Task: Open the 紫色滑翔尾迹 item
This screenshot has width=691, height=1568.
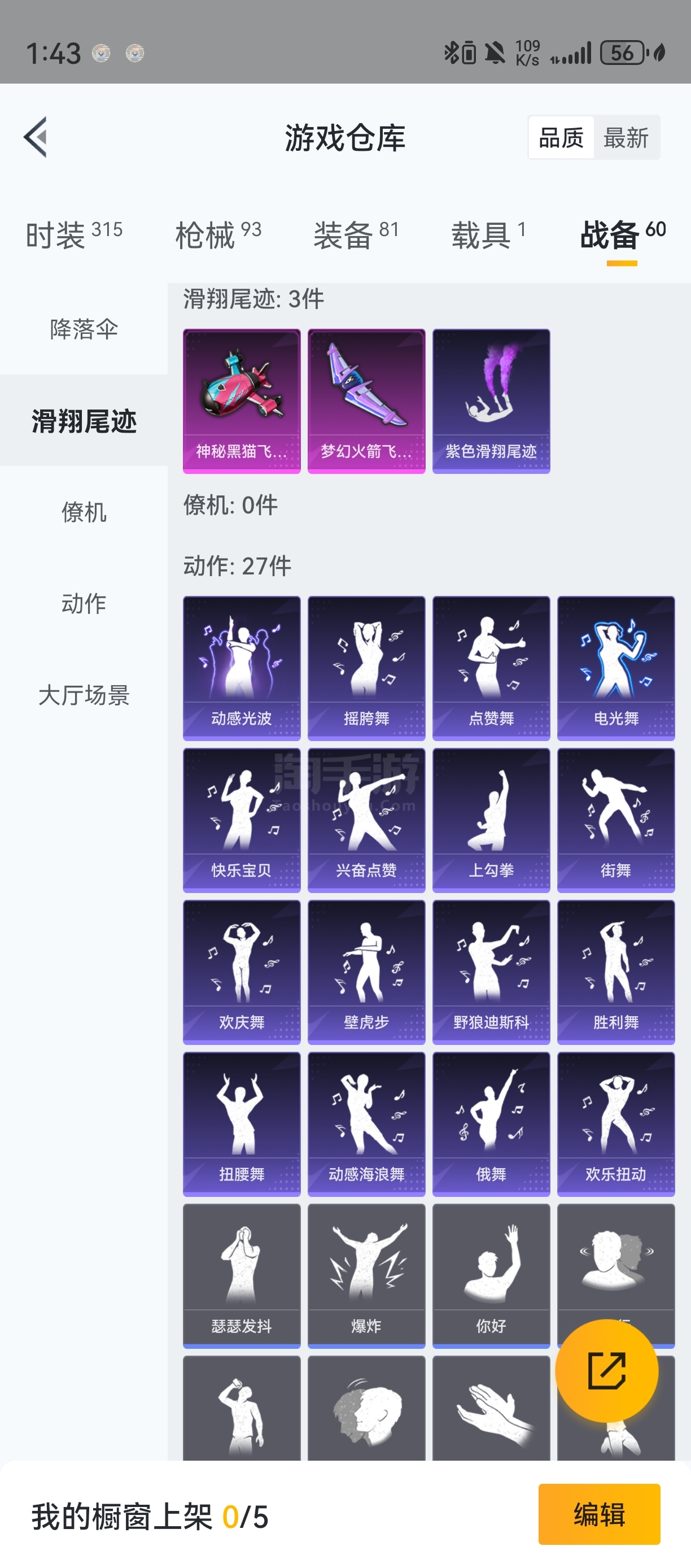Action: pyautogui.click(x=491, y=401)
